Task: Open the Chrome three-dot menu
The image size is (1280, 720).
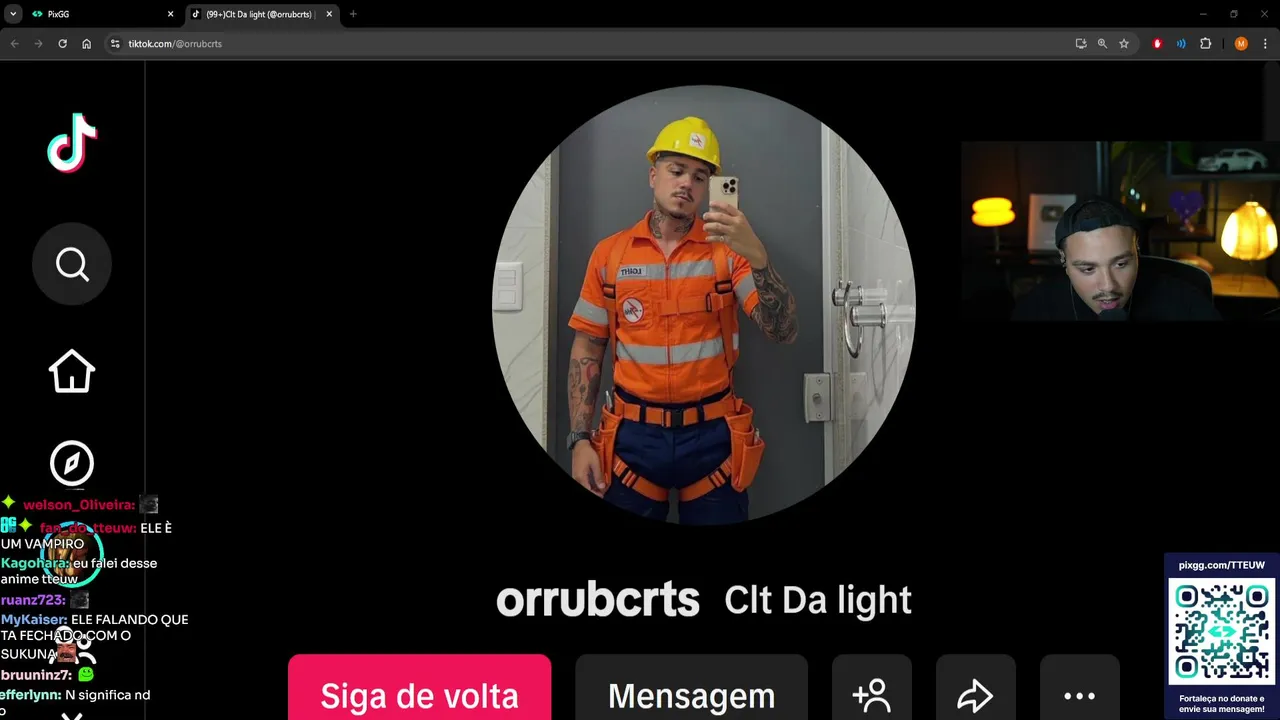Action: [x=1266, y=44]
